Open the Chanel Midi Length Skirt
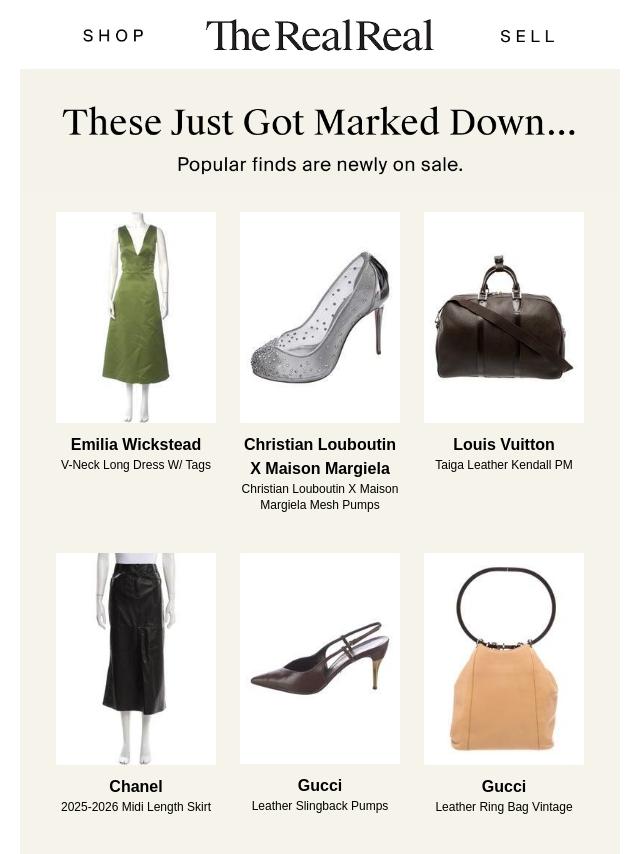This screenshot has width=640, height=854. tap(136, 658)
